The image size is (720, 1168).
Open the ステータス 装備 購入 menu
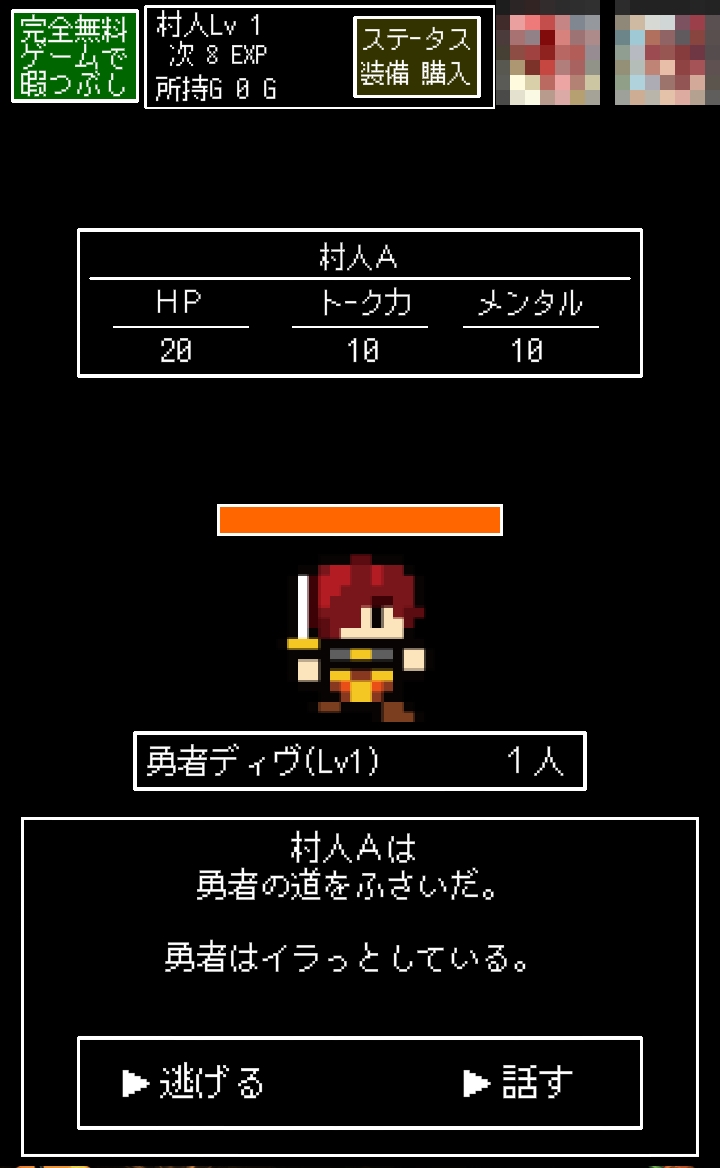416,57
